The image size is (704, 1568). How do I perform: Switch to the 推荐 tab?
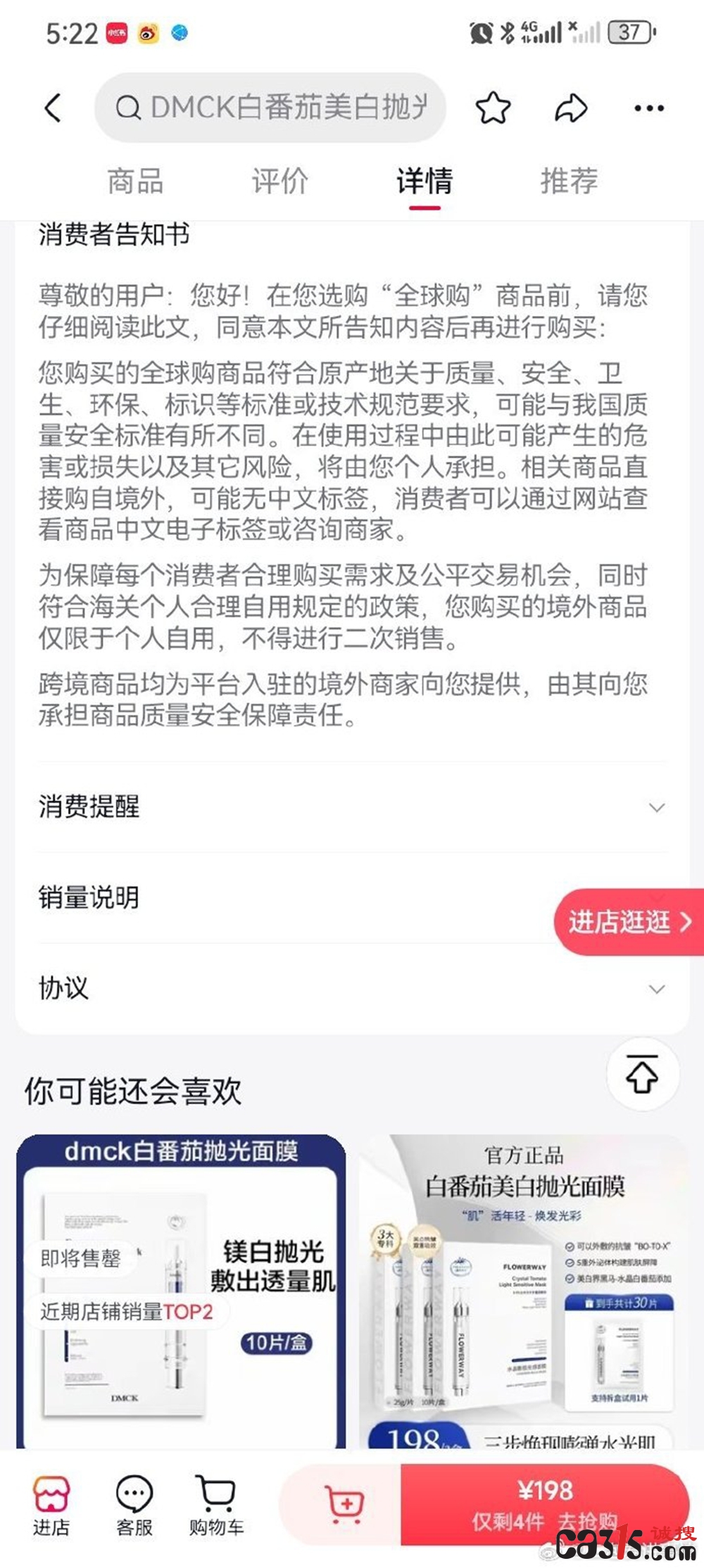(569, 182)
